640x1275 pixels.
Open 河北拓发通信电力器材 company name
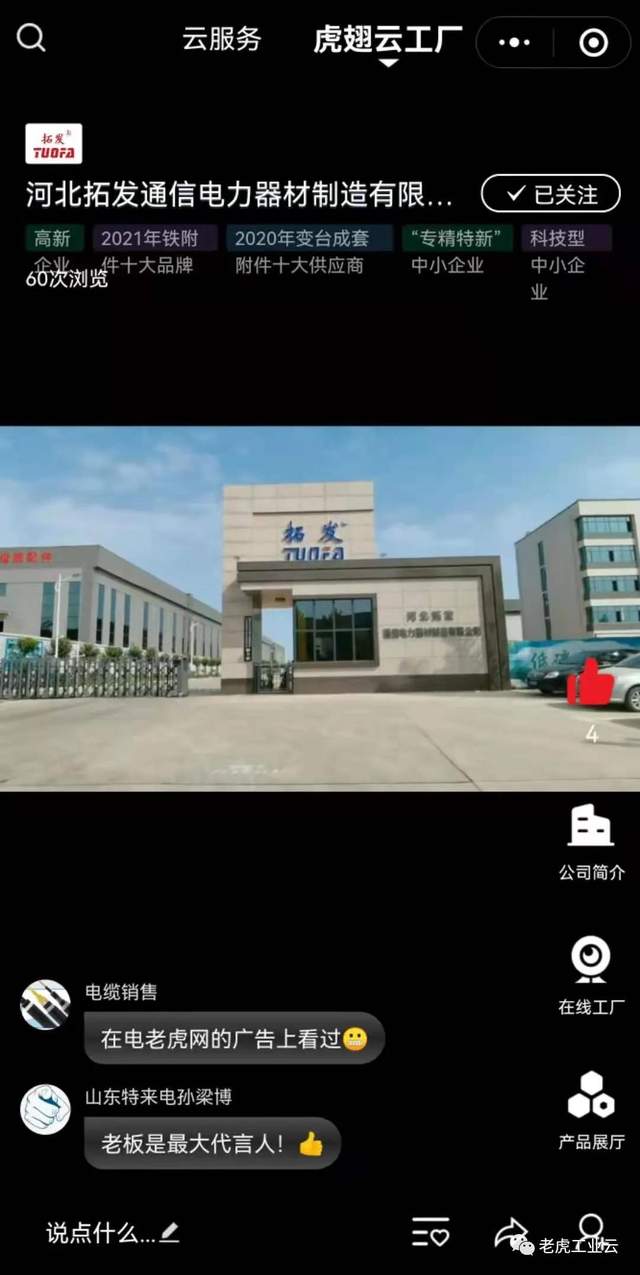coord(240,194)
